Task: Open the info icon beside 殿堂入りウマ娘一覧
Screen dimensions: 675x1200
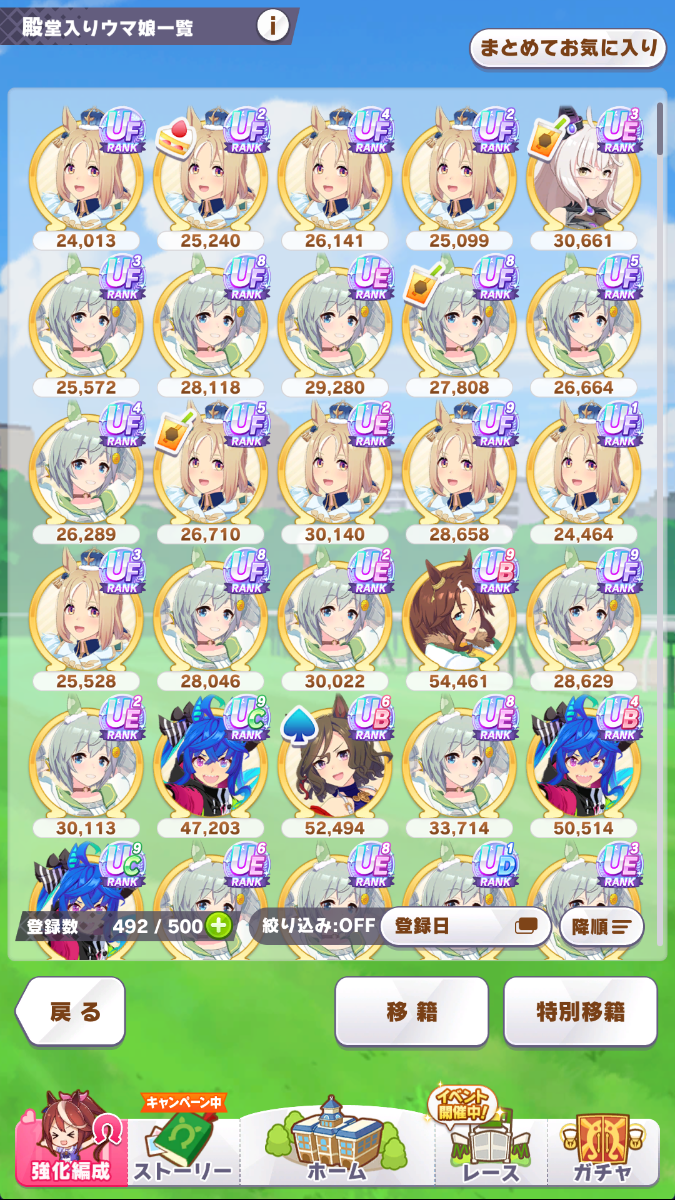Action: pos(273,26)
